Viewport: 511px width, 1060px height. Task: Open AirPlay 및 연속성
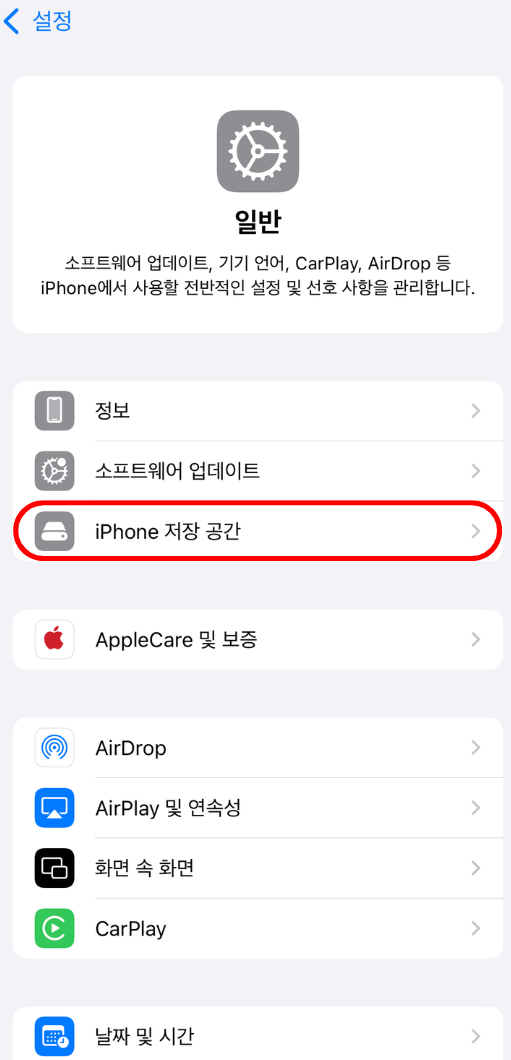pyautogui.click(x=257, y=808)
